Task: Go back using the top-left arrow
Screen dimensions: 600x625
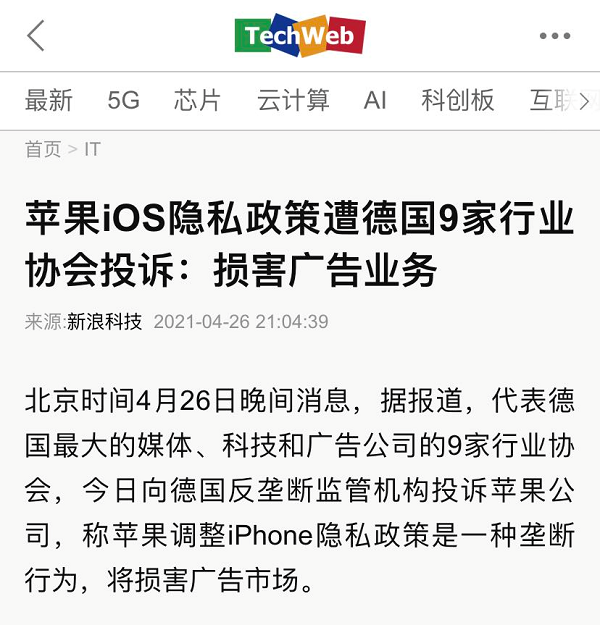Action: coord(35,35)
